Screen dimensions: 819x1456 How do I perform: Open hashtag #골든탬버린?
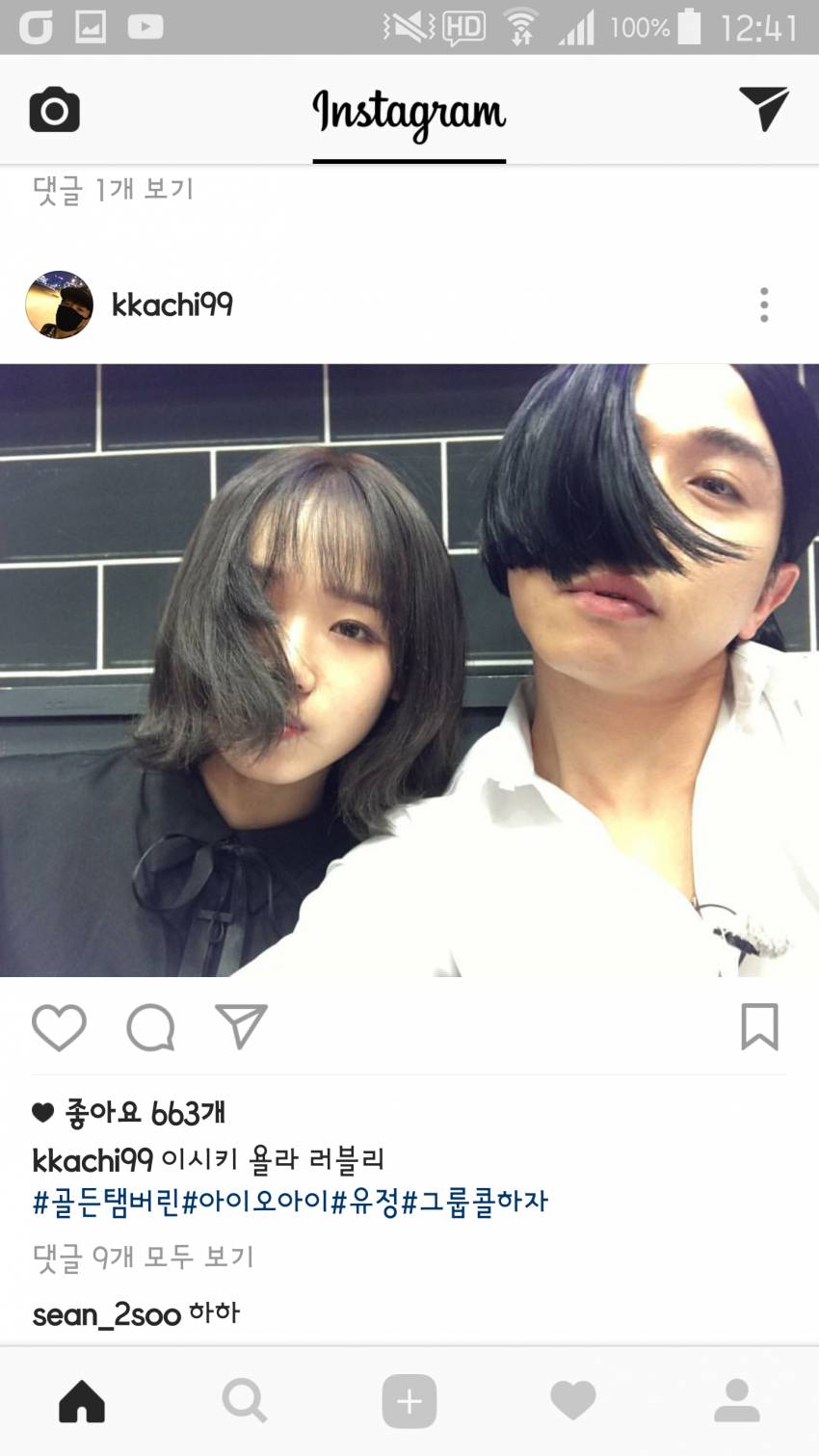(x=106, y=1202)
